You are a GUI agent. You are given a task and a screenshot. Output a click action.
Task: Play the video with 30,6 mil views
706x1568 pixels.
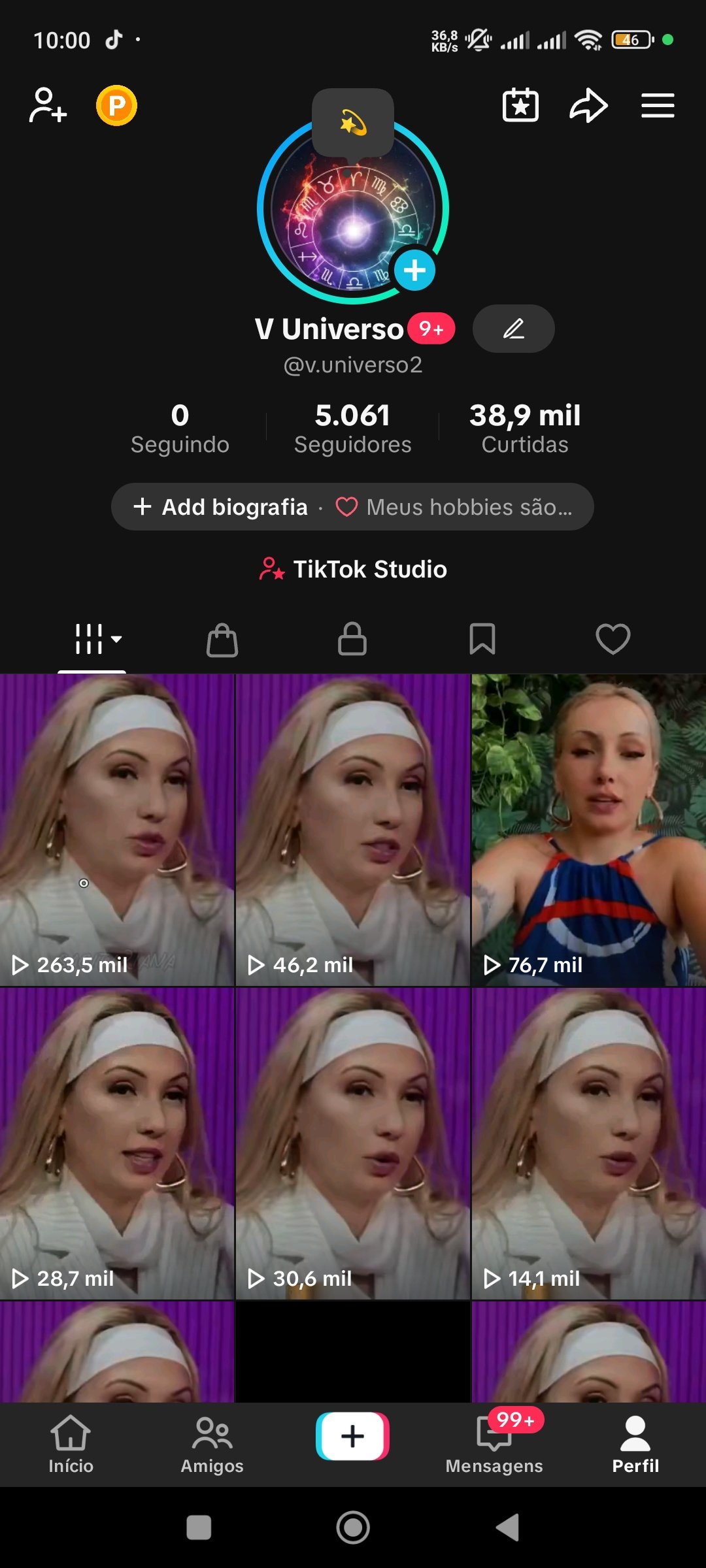coord(353,1143)
